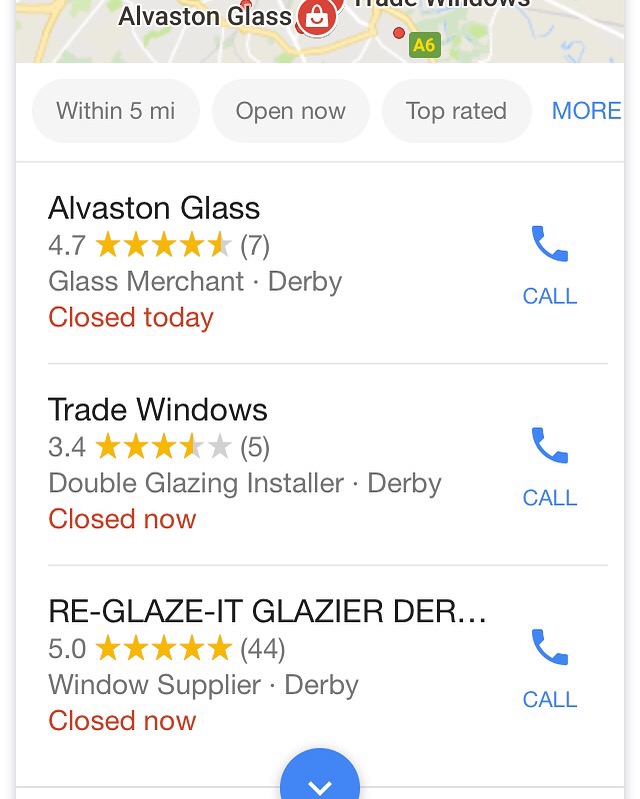Open the Trade Windows listing
Screen dimensions: 640x799
point(158,410)
